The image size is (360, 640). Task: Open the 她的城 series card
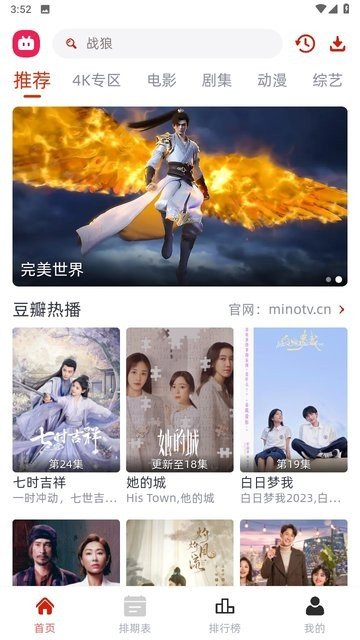(x=180, y=416)
